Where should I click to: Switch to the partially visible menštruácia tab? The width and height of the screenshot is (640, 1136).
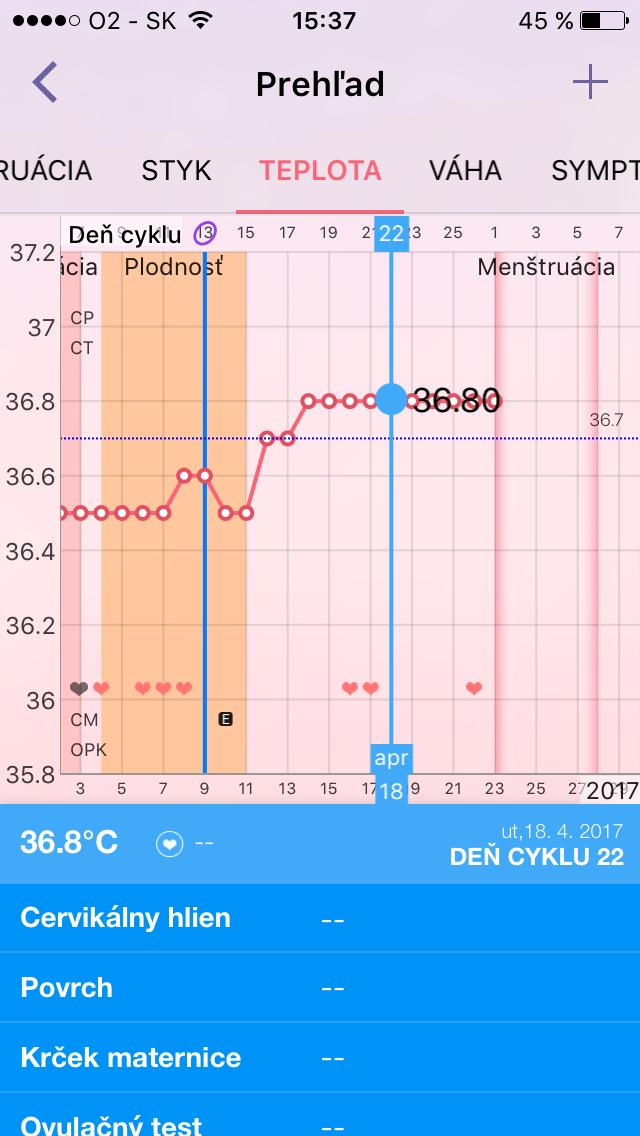[46, 170]
